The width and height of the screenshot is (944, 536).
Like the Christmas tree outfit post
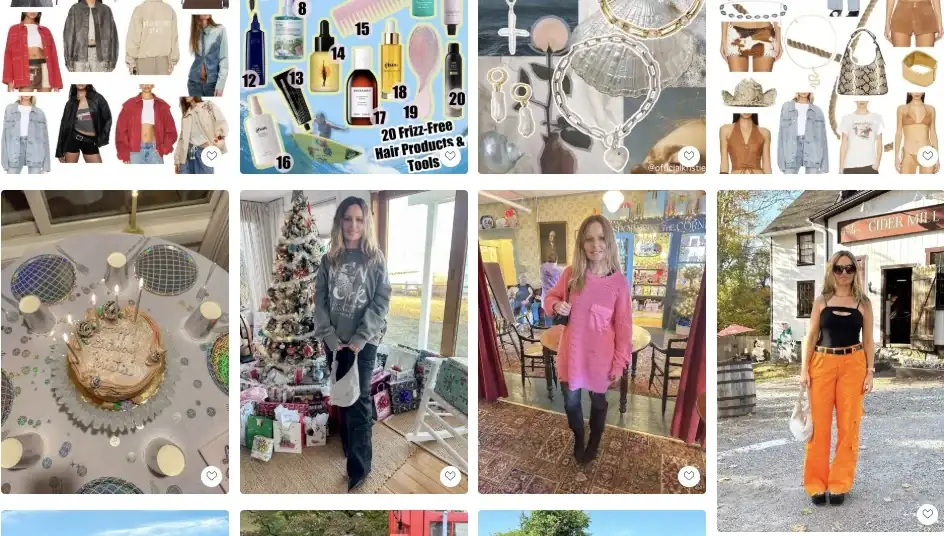tap(450, 477)
